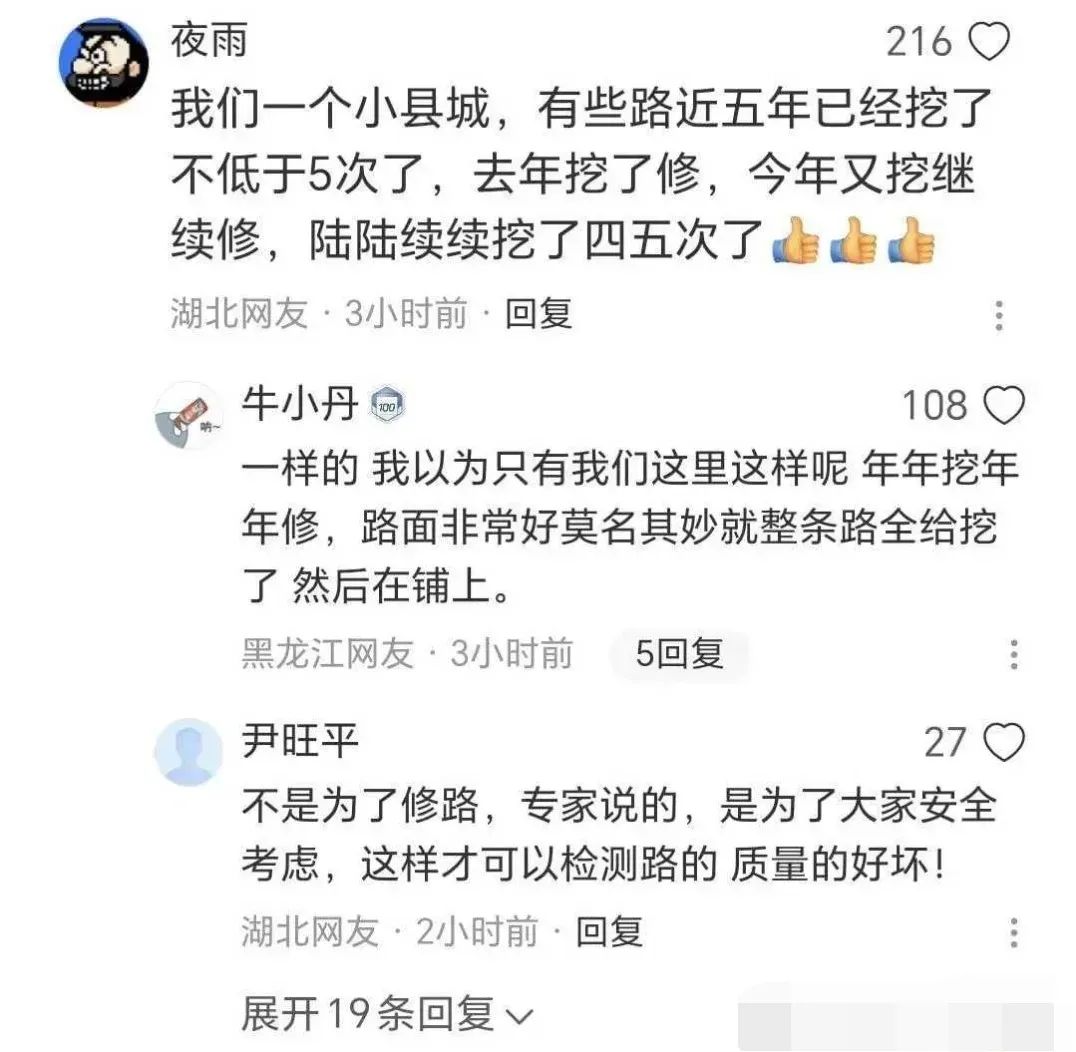1076x1052 pixels.
Task: Reply to 尹旺平's comment
Action: point(609,932)
